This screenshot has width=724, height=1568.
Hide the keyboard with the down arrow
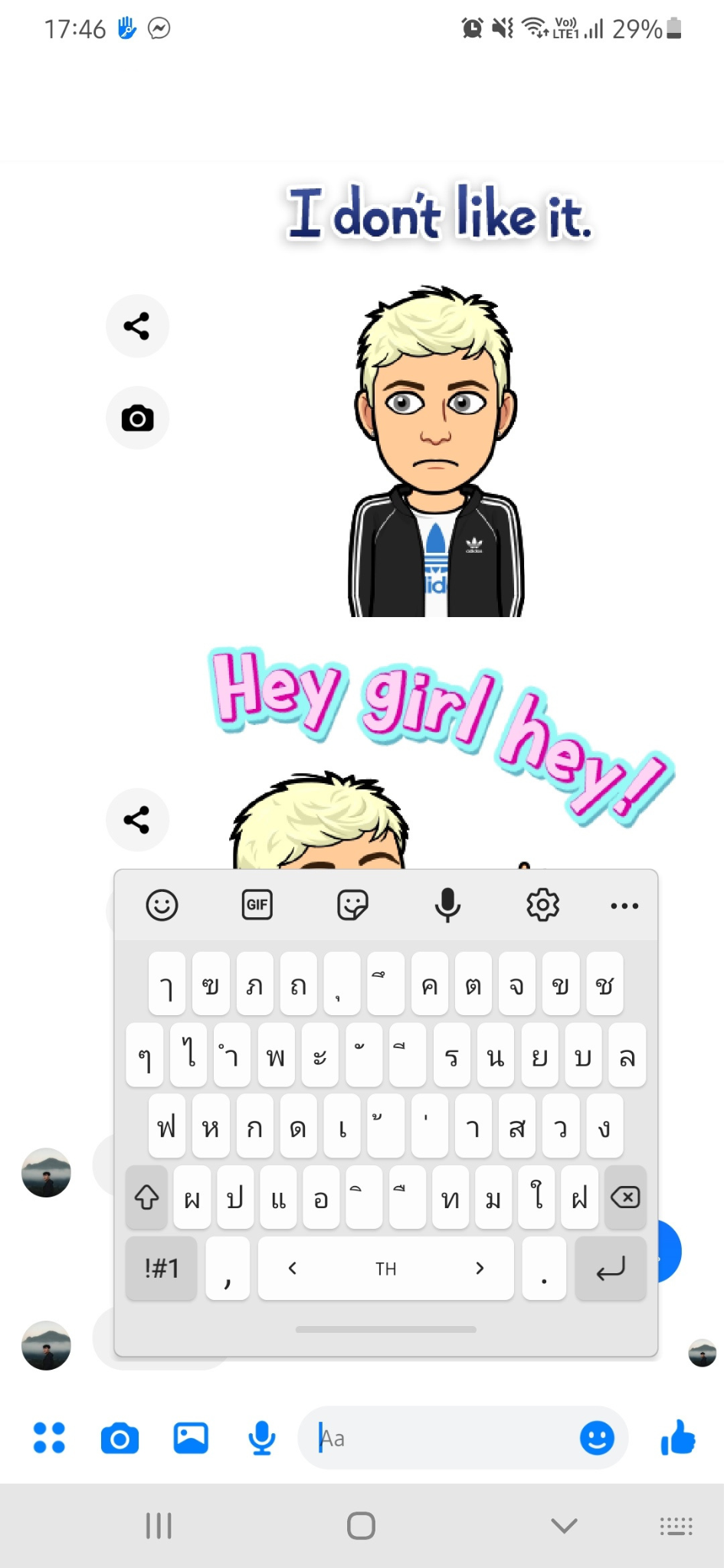(564, 1526)
